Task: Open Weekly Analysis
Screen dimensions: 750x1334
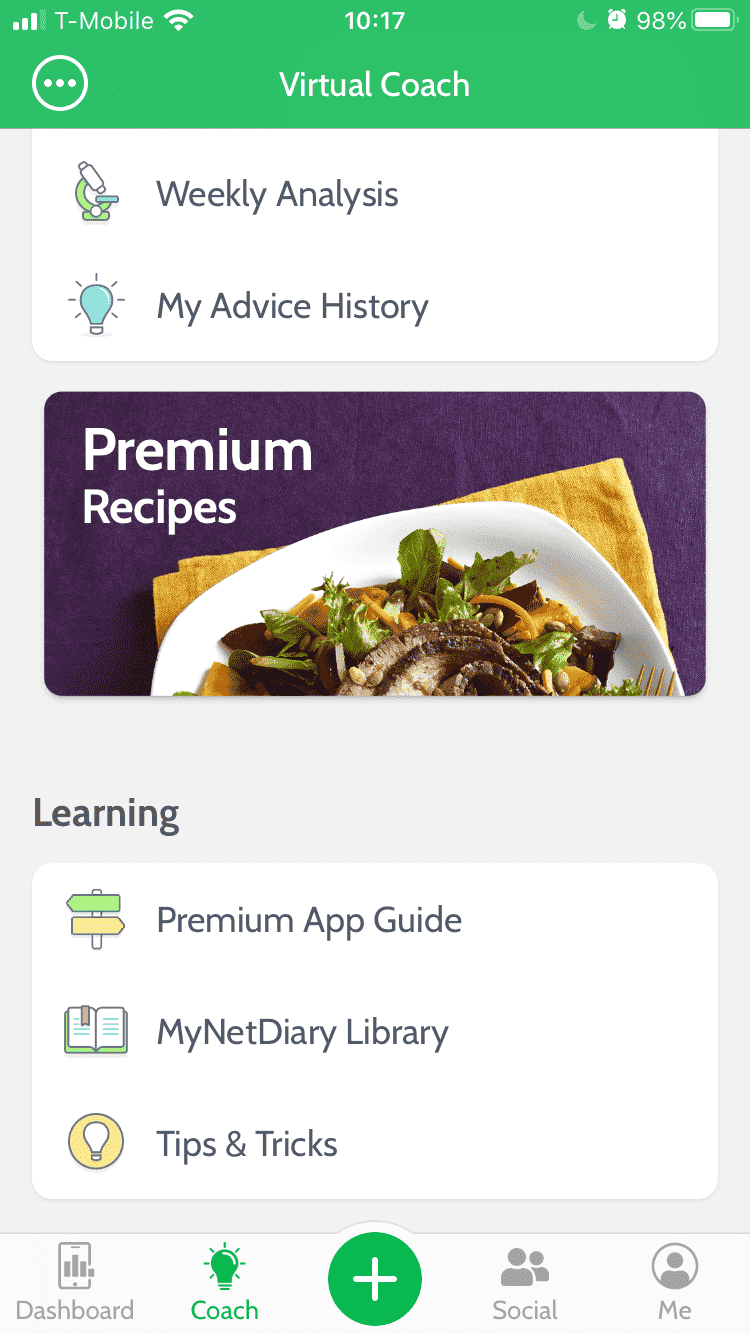Action: (x=375, y=194)
